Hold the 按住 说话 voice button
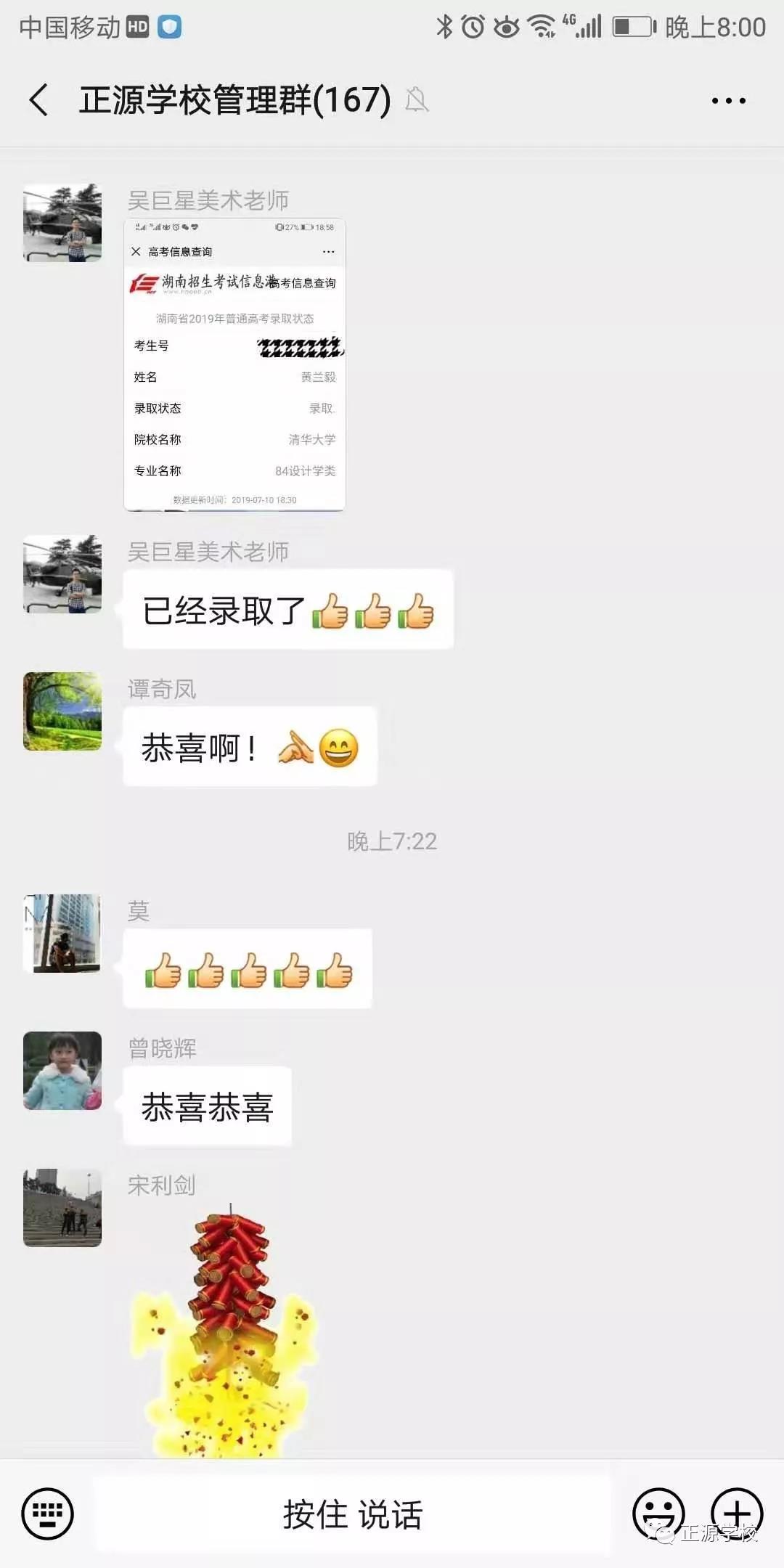This screenshot has width=784, height=1568. click(x=353, y=1514)
